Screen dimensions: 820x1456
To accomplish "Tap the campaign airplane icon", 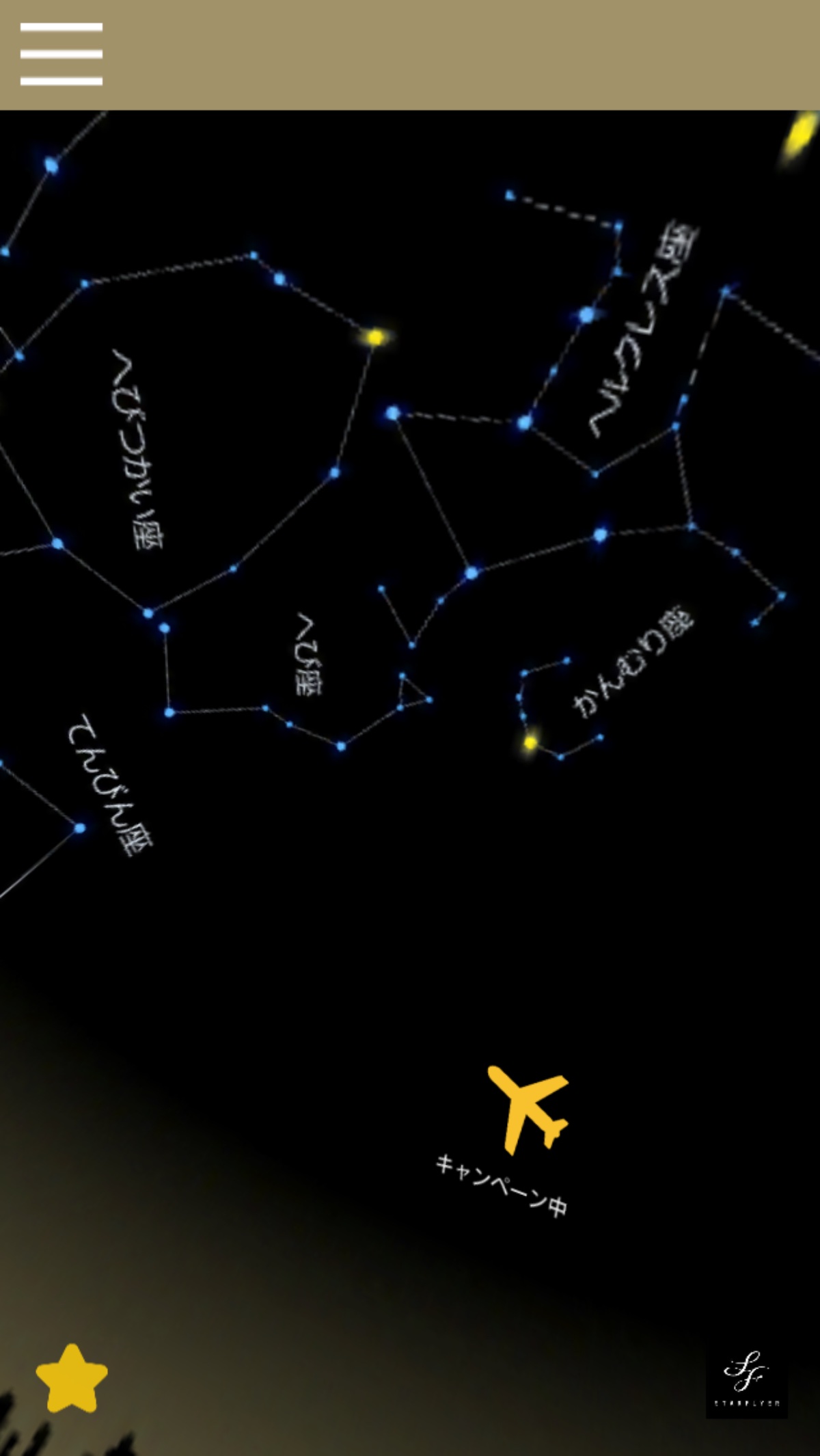I will [528, 1108].
